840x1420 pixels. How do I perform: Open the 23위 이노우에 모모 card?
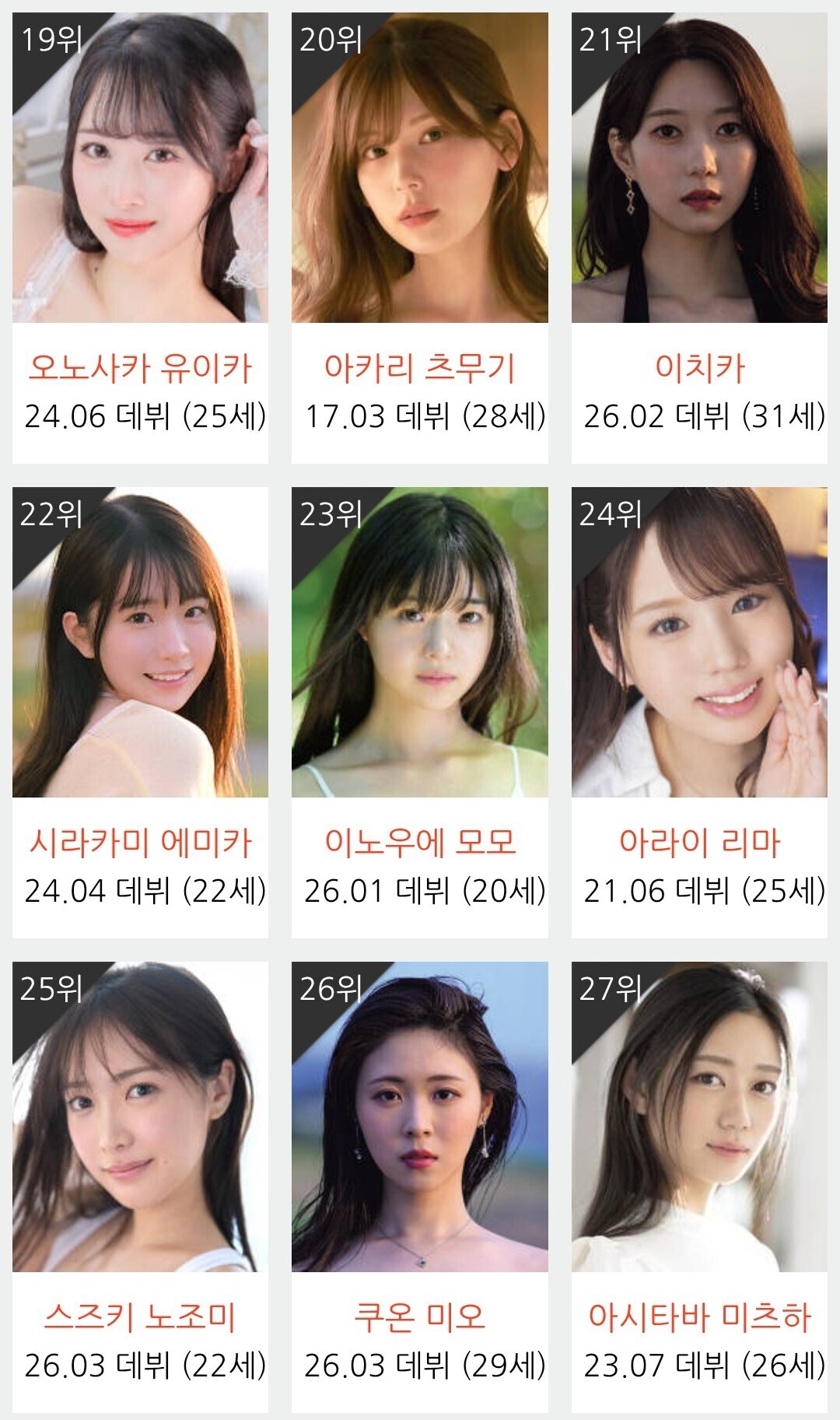(420, 712)
